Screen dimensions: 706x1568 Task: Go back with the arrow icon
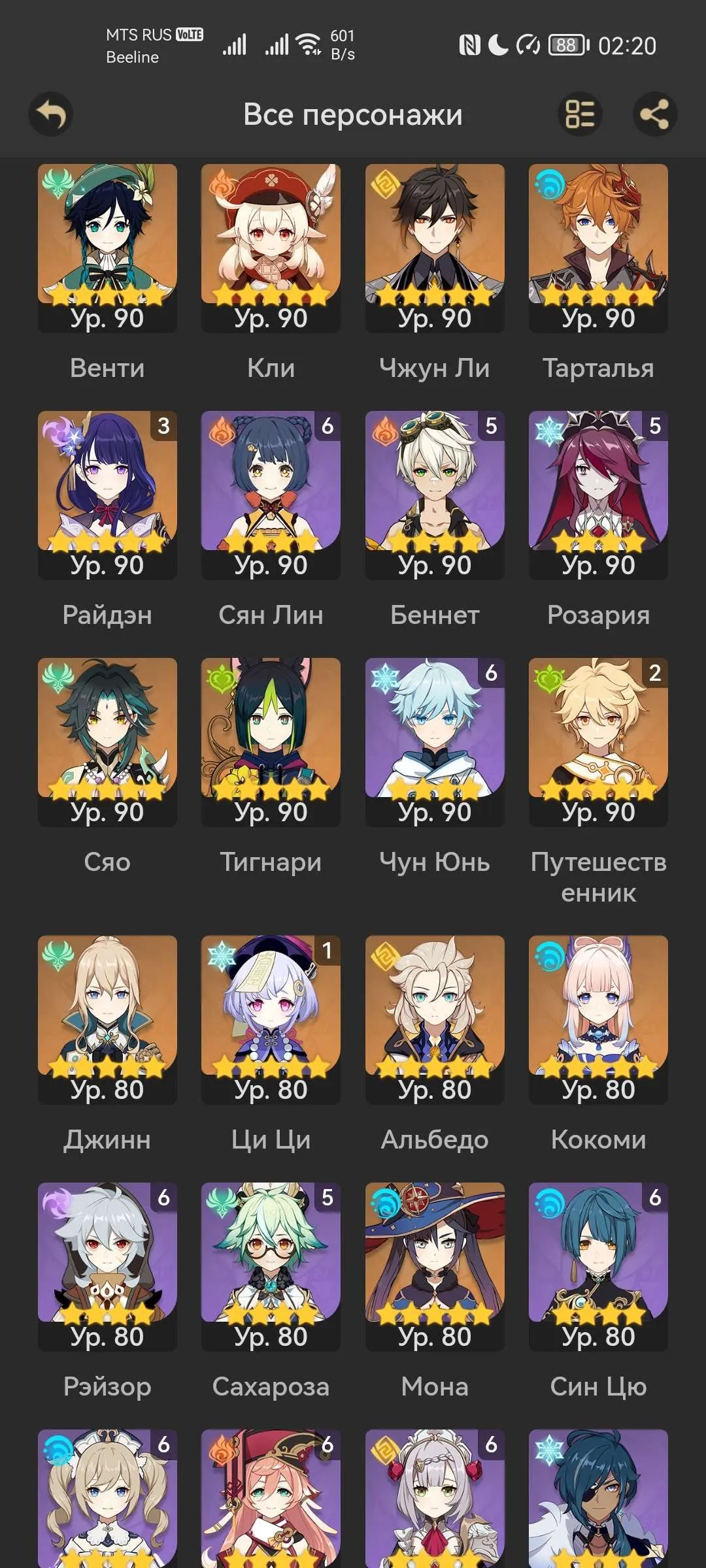[x=50, y=114]
